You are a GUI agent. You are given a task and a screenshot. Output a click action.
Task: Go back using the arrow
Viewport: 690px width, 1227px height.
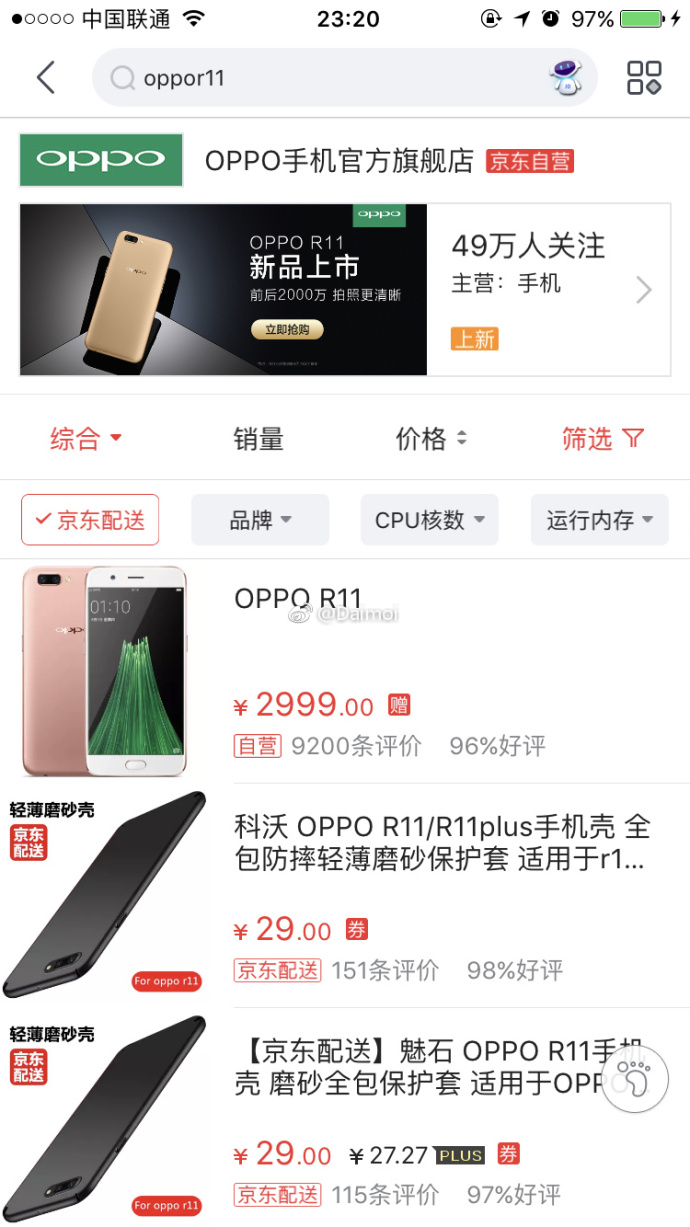pyautogui.click(x=46, y=77)
